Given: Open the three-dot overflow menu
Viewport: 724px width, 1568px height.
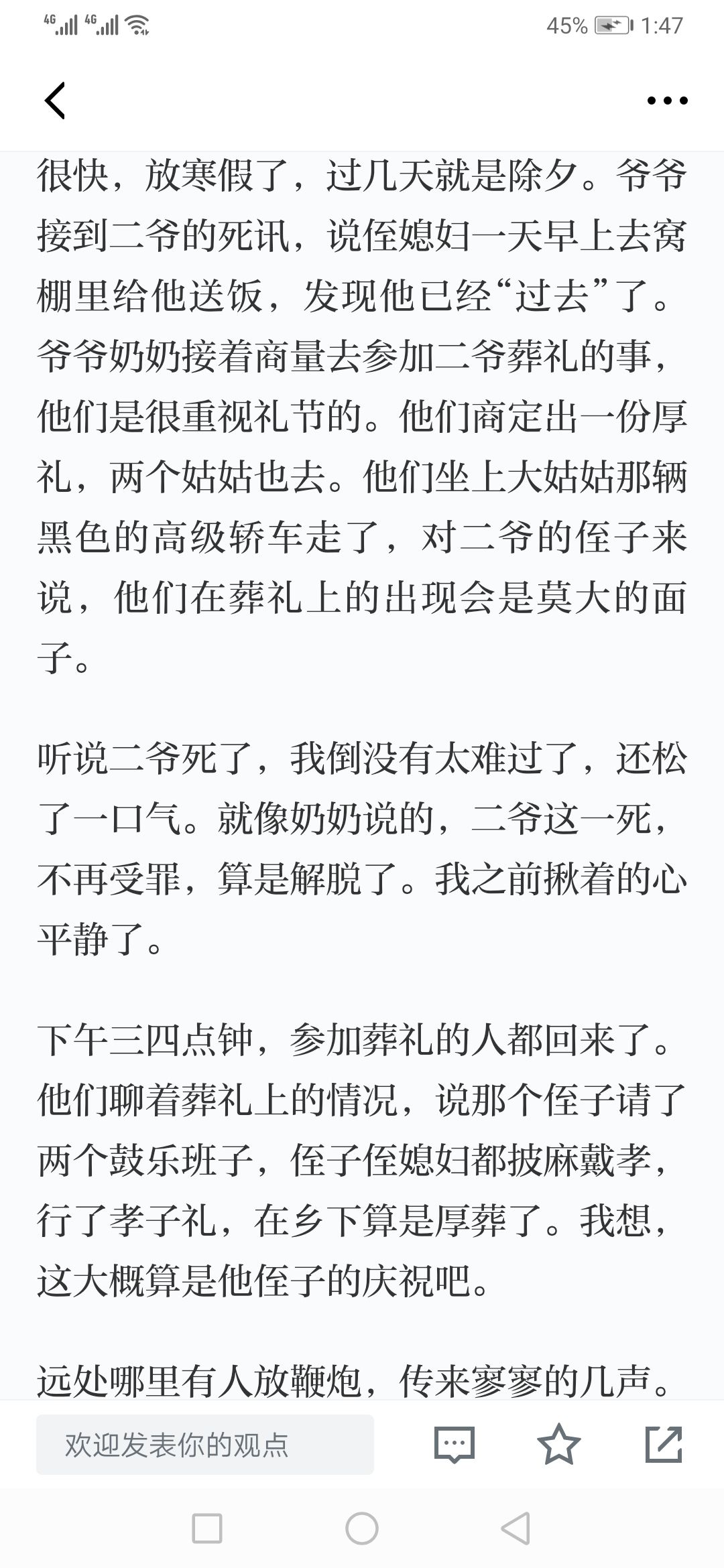Looking at the screenshot, I should (667, 101).
